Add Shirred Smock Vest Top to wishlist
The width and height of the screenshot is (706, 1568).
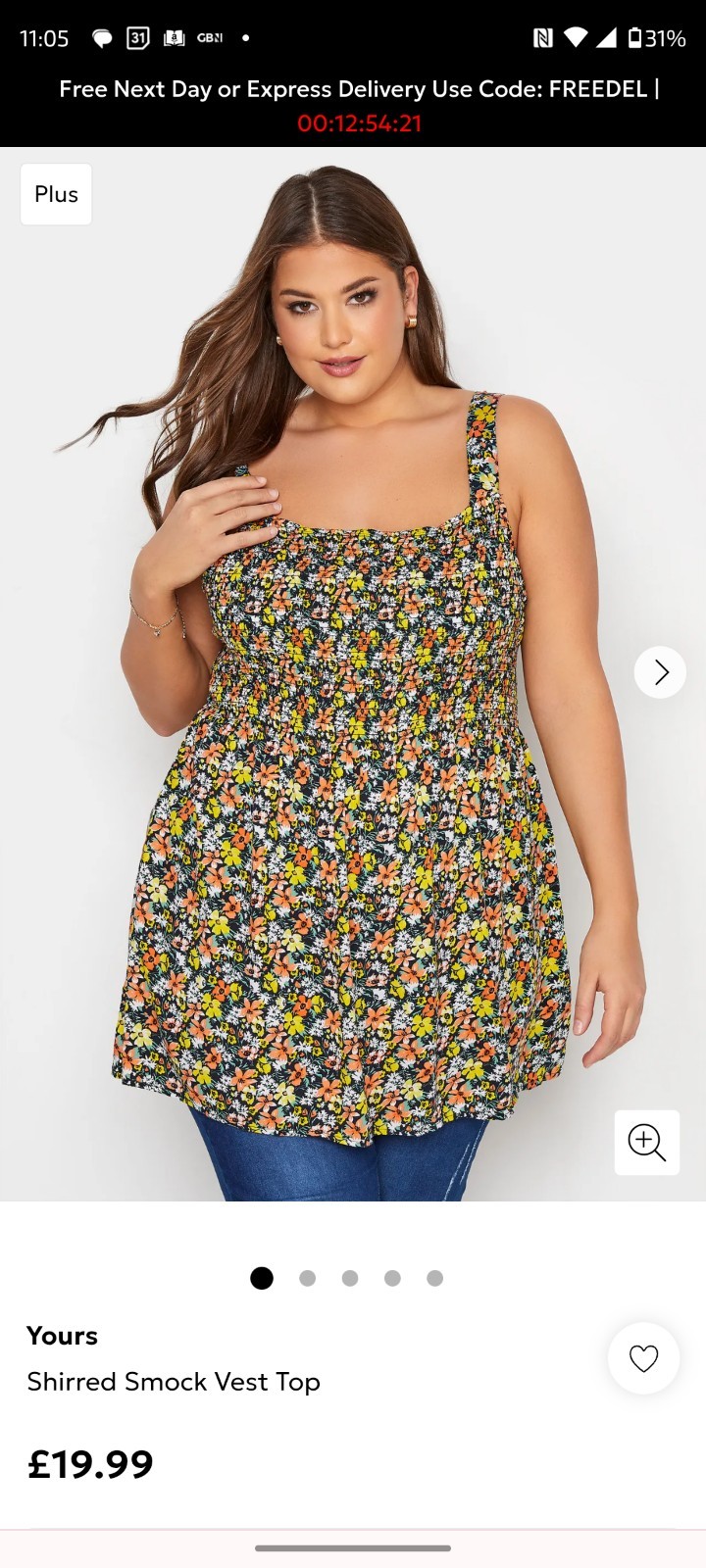pos(643,1358)
